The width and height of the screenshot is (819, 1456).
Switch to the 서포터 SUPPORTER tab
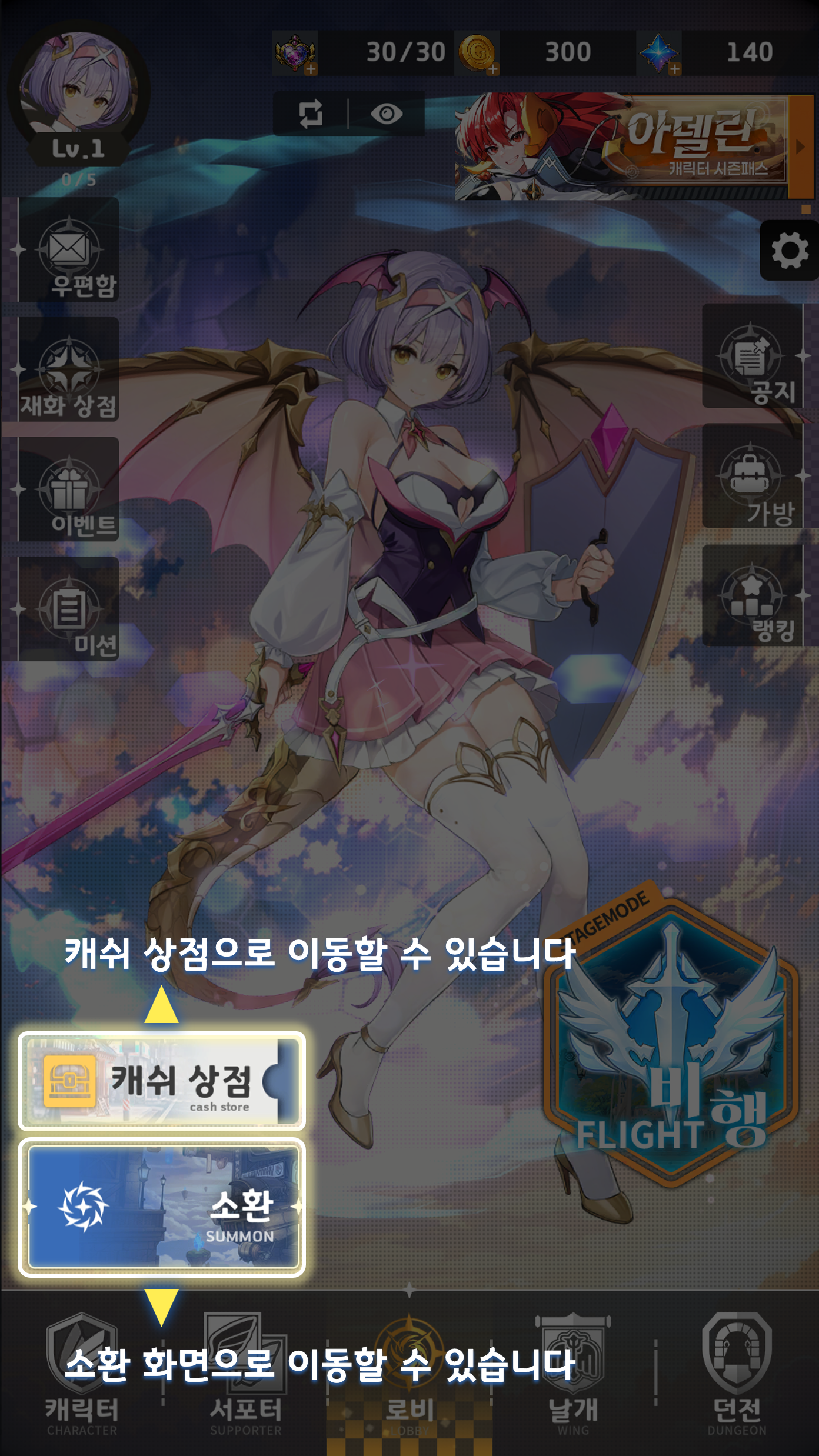[245, 1377]
